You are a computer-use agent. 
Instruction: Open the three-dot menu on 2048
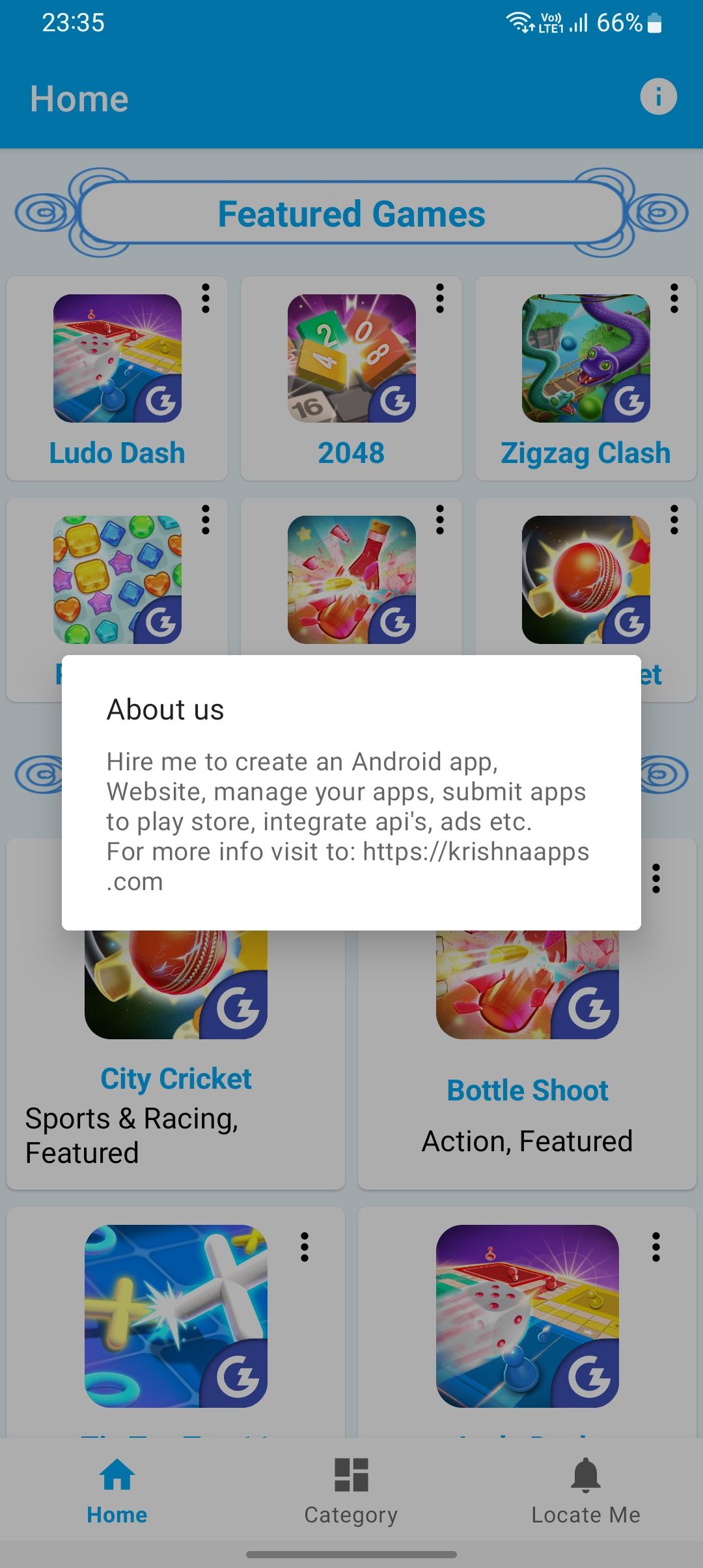click(440, 299)
